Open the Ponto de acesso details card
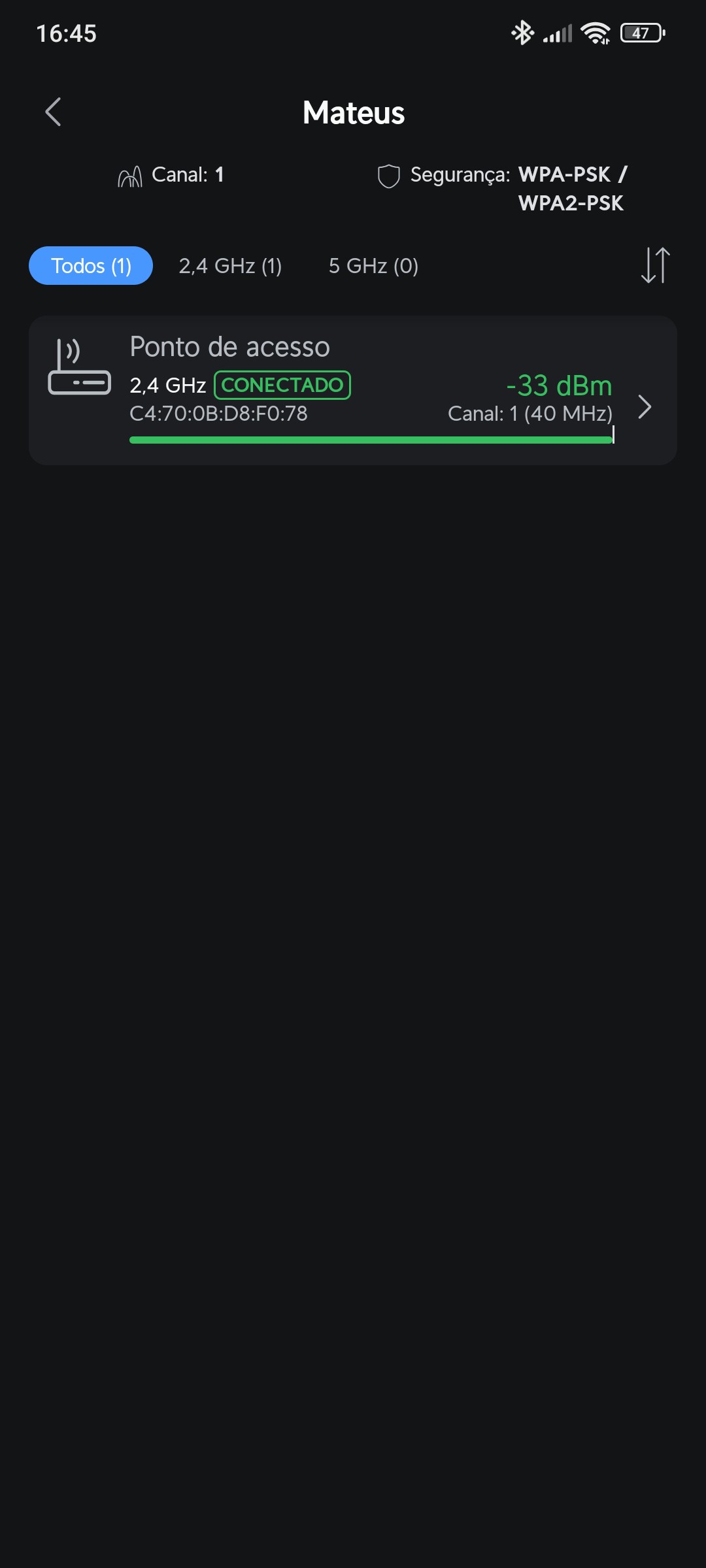The height and width of the screenshot is (1568, 706). [353, 390]
